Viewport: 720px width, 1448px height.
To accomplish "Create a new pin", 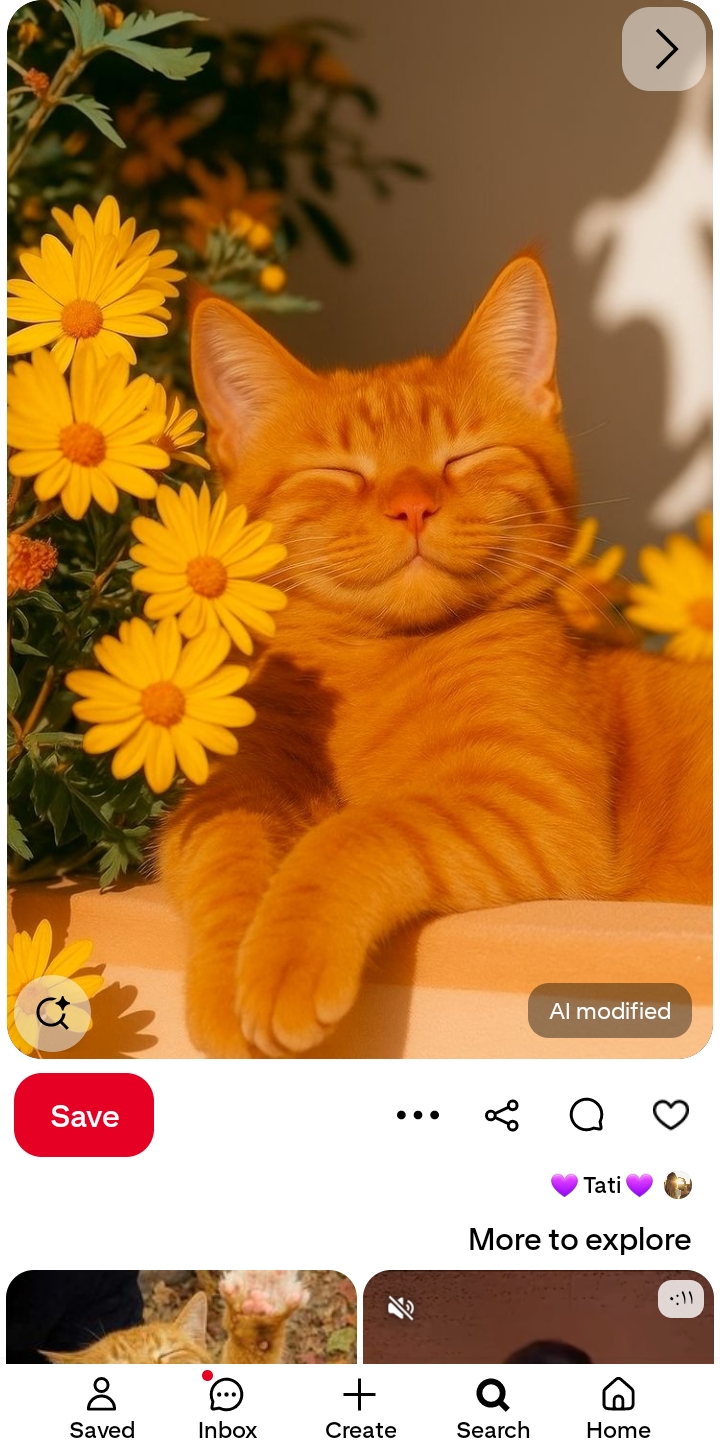I will 360,1407.
